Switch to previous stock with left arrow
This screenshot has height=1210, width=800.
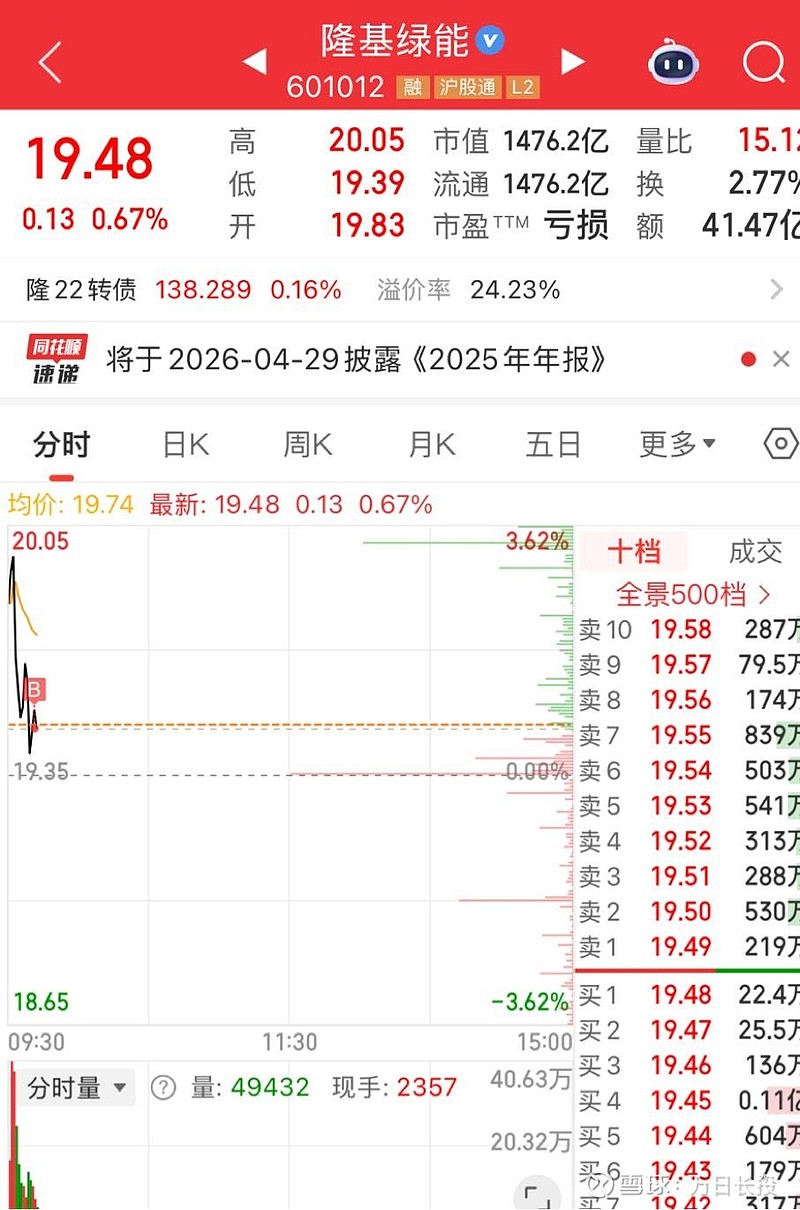[254, 61]
